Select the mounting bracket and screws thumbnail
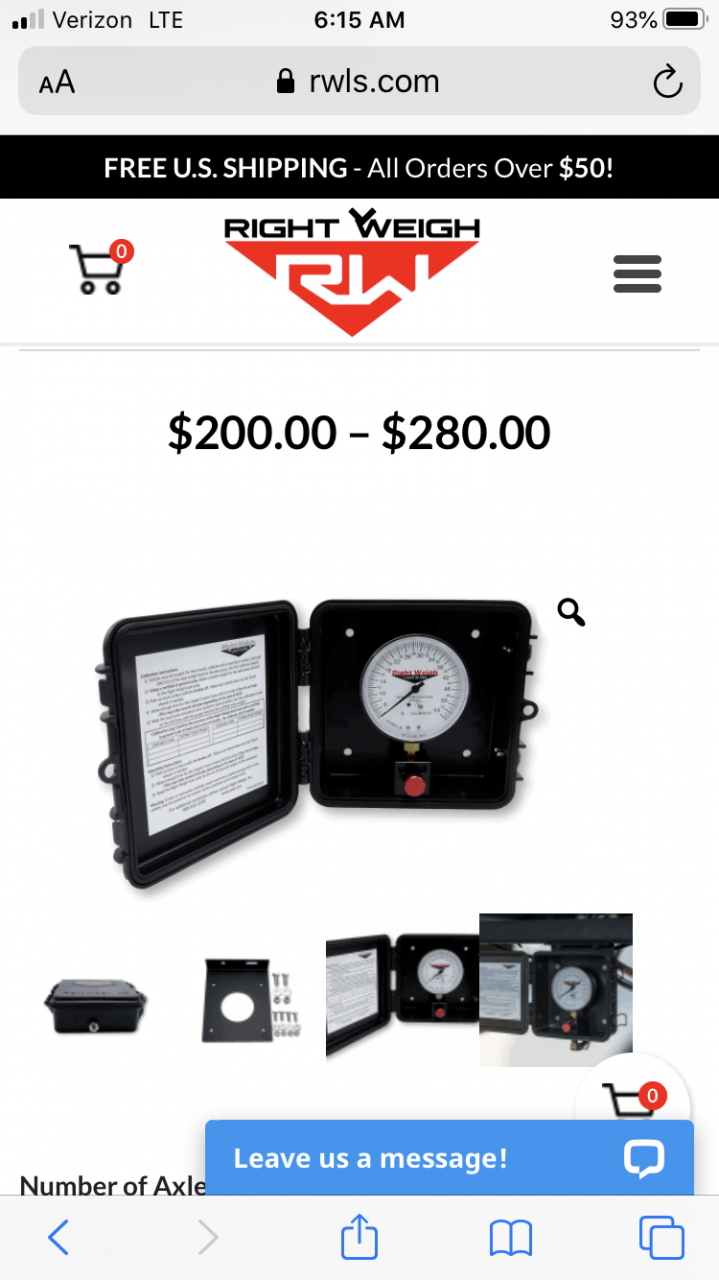 point(251,999)
